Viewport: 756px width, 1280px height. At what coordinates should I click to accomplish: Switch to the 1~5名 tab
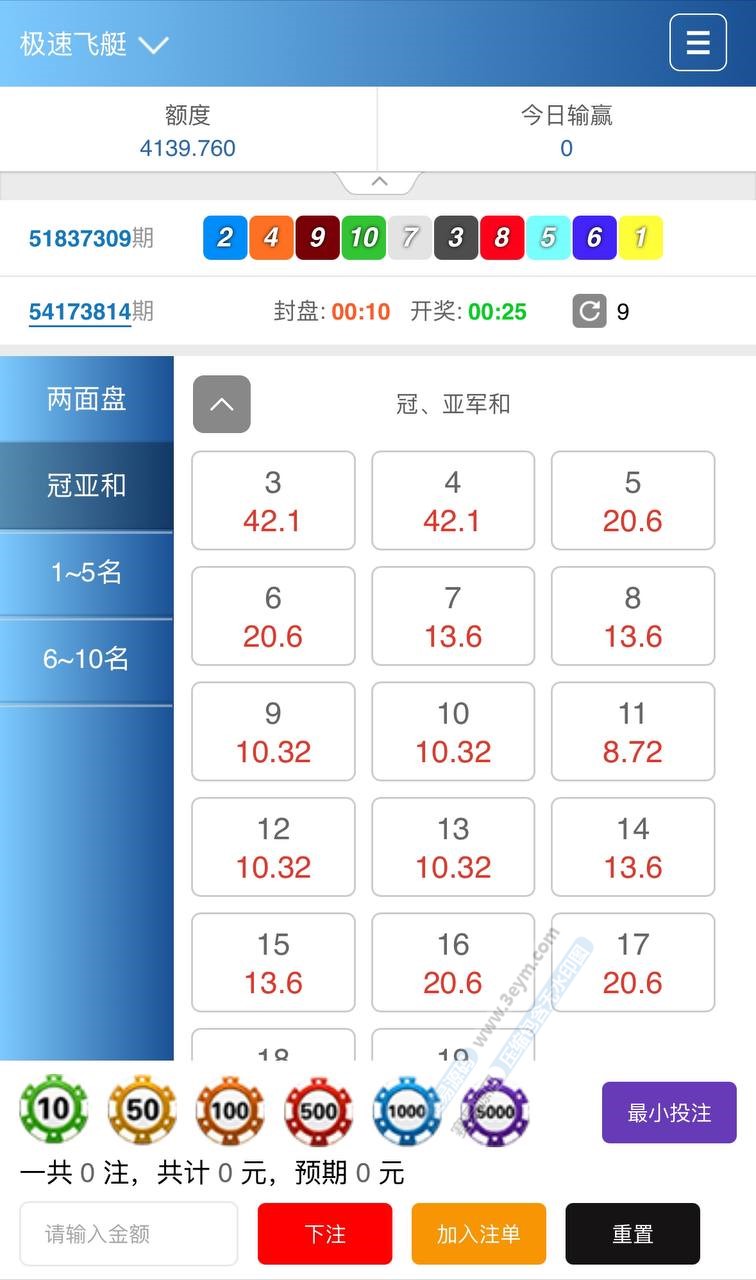point(87,573)
